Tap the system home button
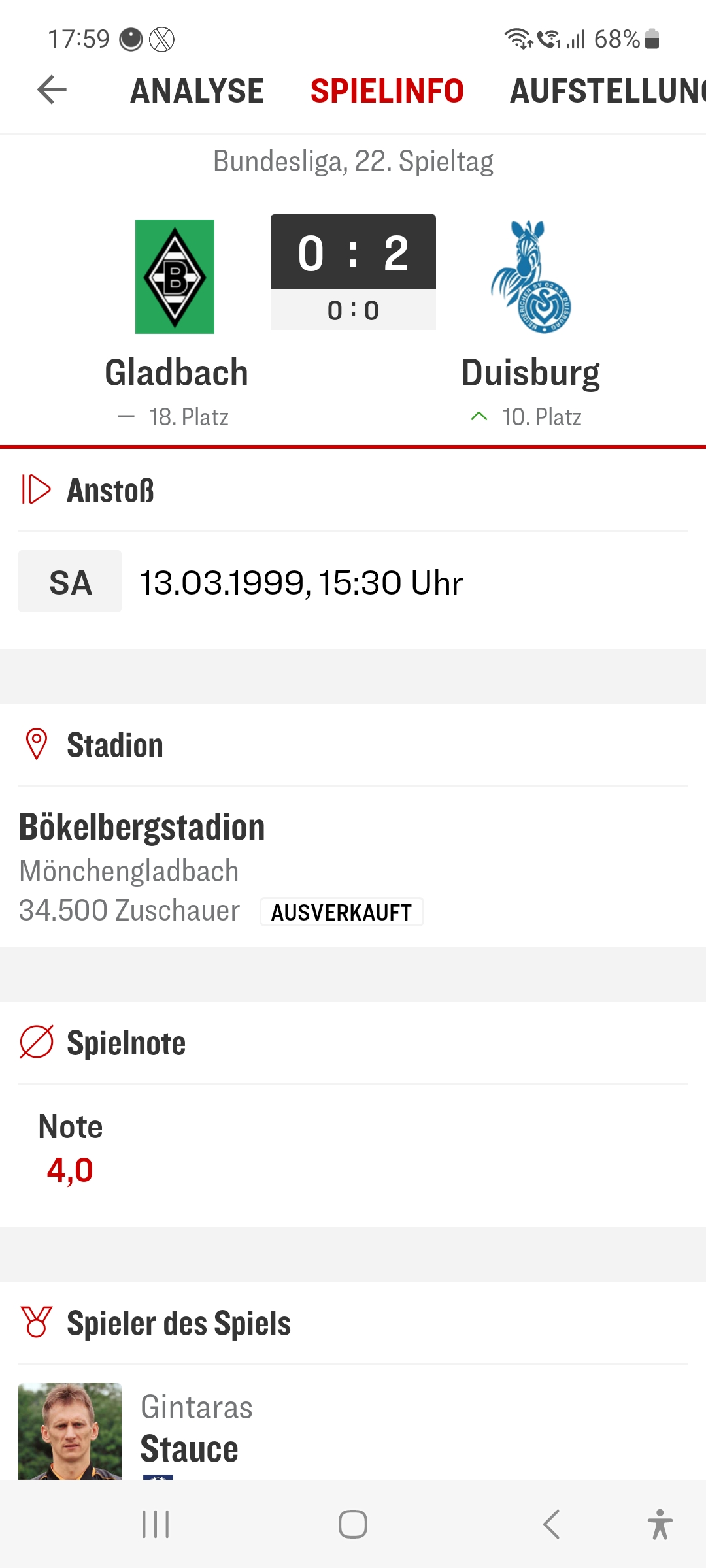Screen dimensions: 706x1568 pyautogui.click(x=353, y=1524)
